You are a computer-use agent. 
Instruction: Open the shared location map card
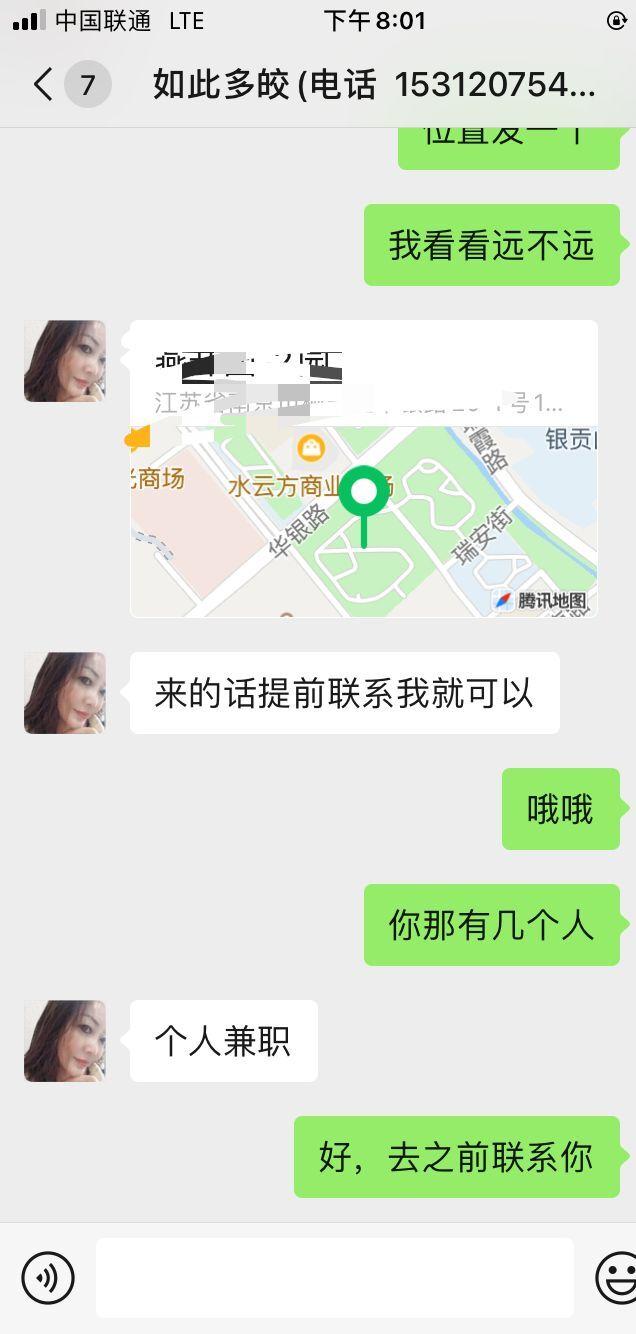click(x=363, y=470)
